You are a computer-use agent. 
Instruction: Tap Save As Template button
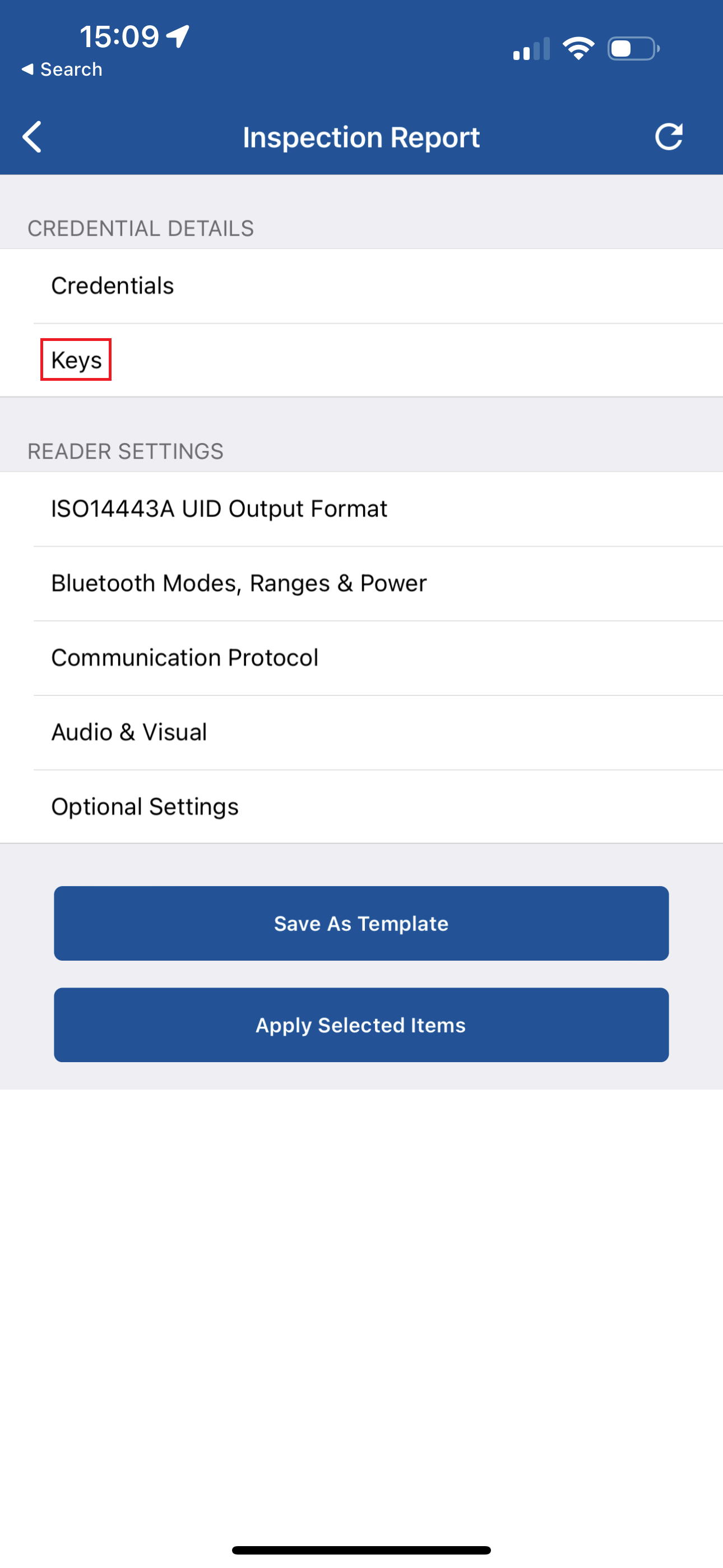361,924
